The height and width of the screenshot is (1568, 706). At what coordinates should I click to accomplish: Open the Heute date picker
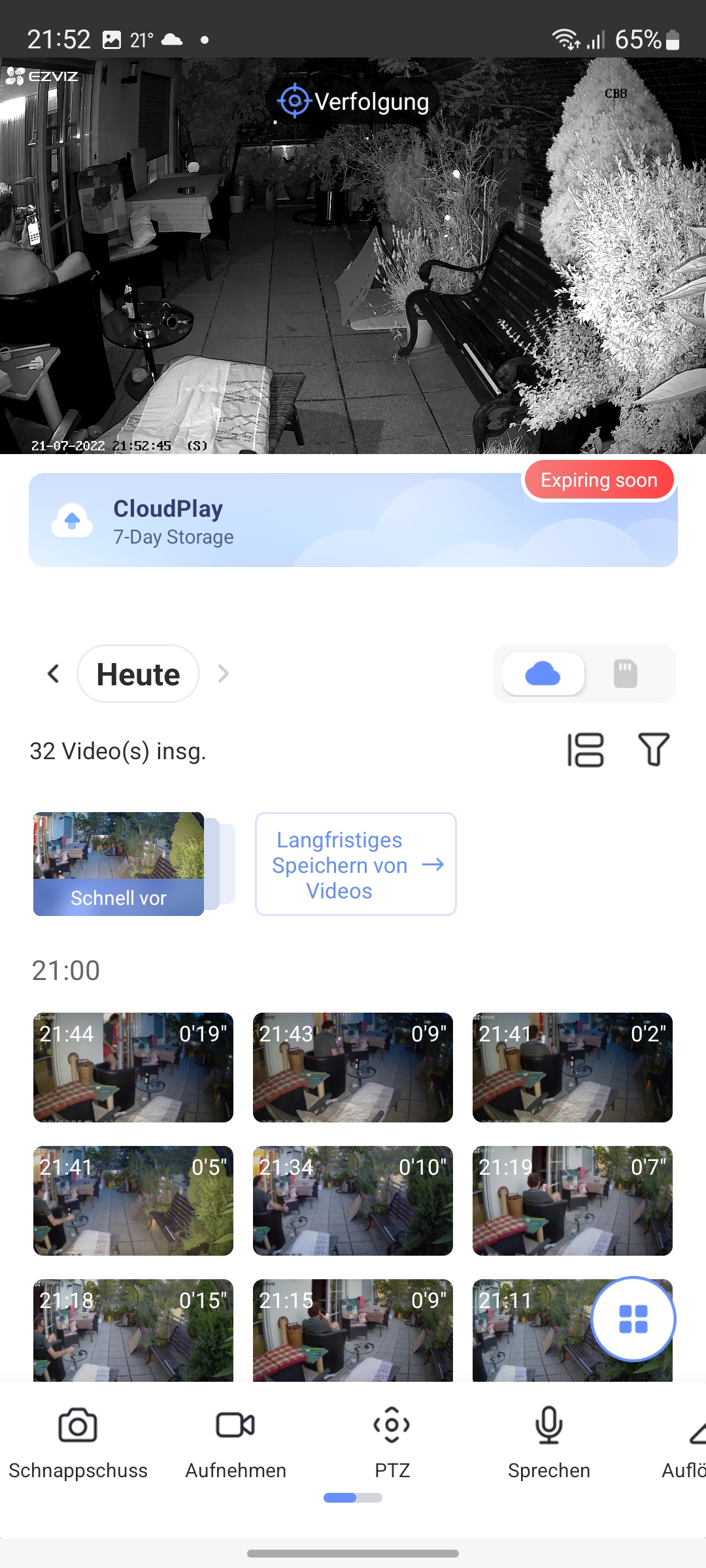click(x=138, y=674)
